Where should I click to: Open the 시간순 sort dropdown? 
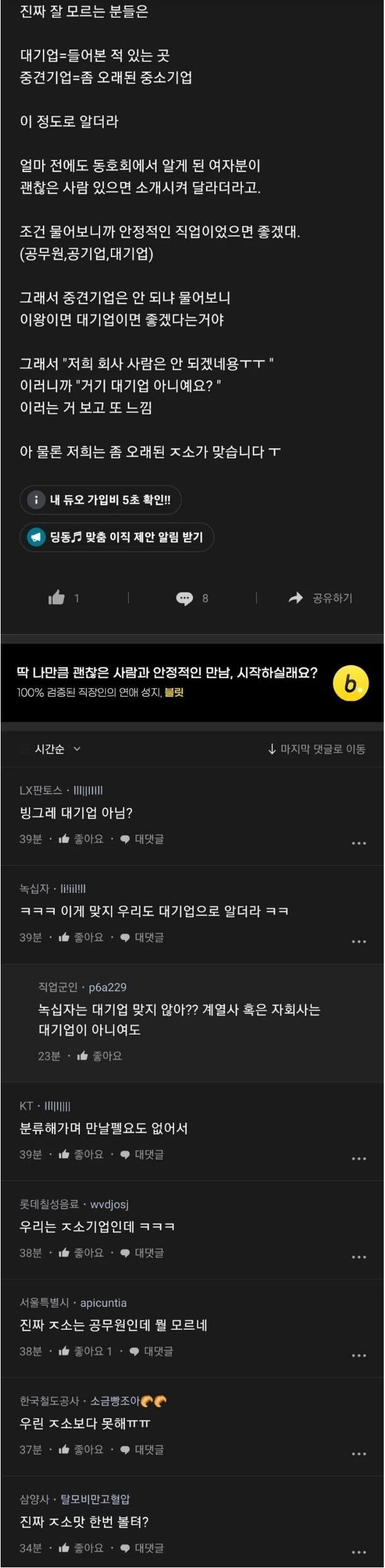(57, 749)
